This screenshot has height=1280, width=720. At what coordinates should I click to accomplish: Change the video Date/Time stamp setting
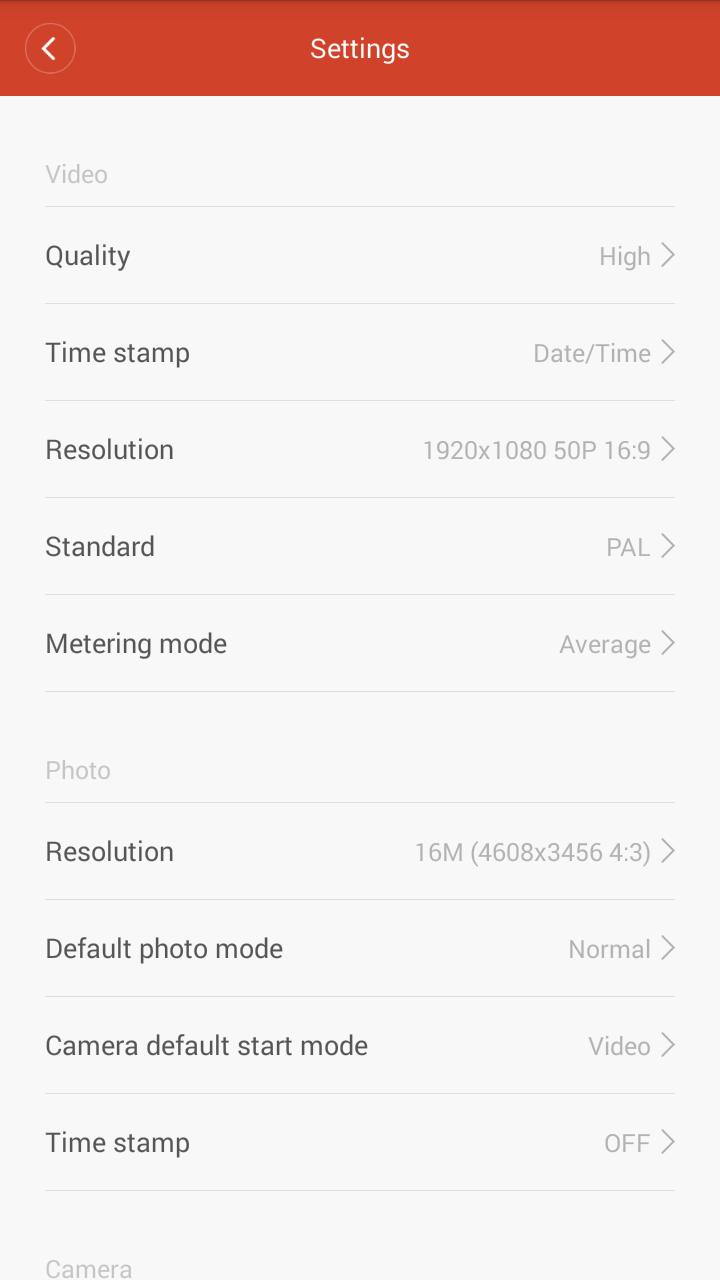click(x=360, y=353)
